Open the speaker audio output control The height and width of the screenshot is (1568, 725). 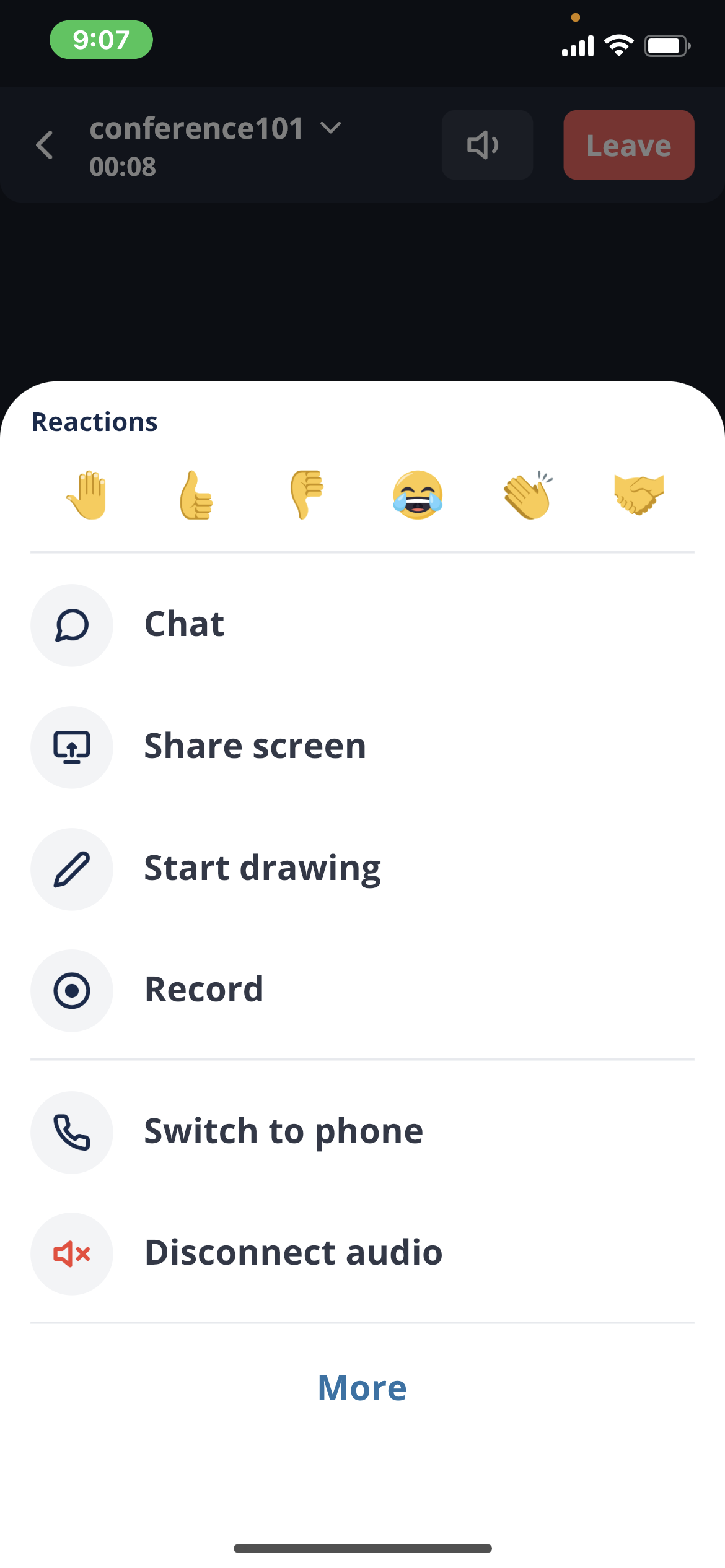click(x=487, y=145)
